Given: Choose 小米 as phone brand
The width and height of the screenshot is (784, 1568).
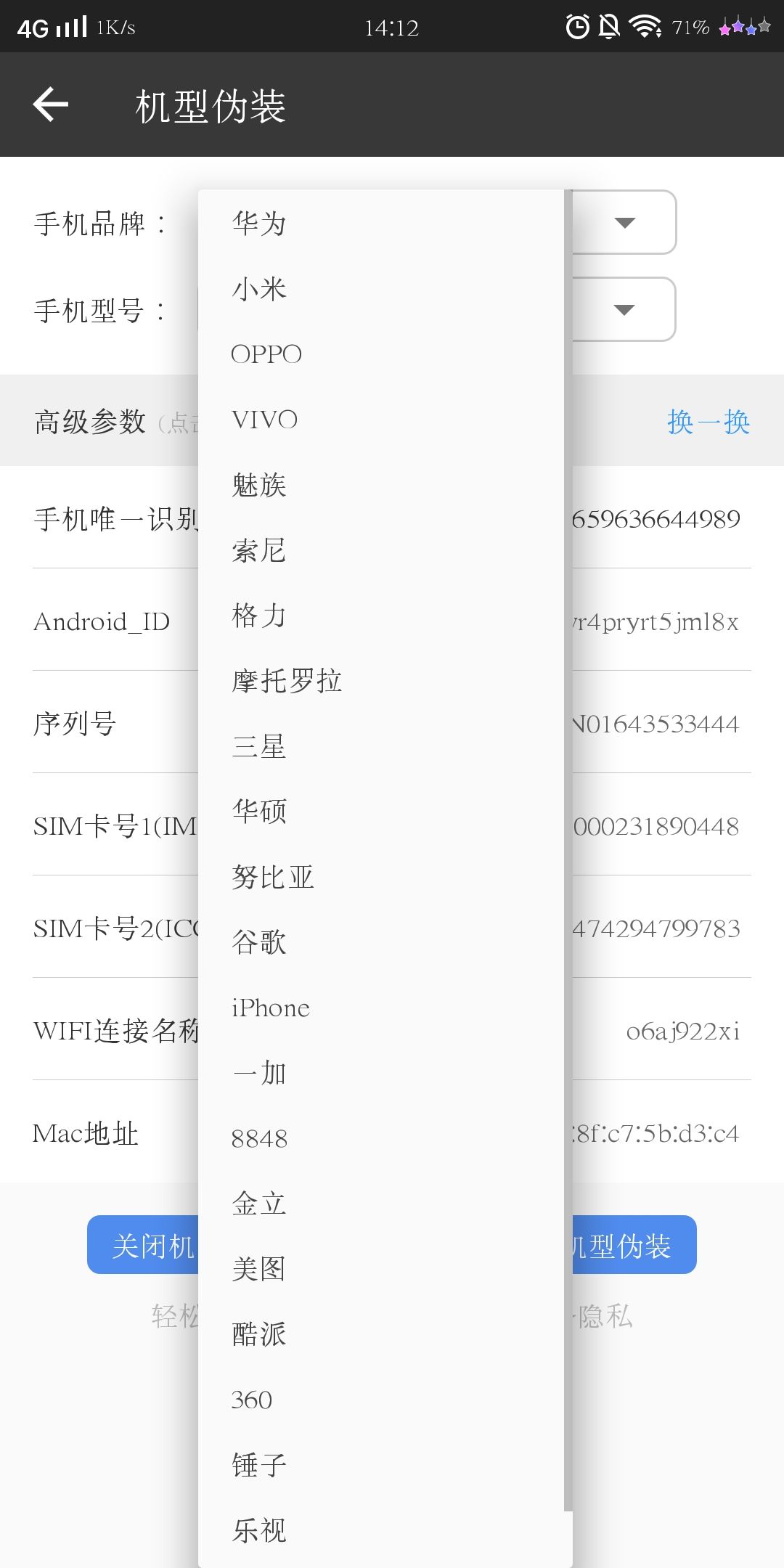Looking at the screenshot, I should 259,289.
